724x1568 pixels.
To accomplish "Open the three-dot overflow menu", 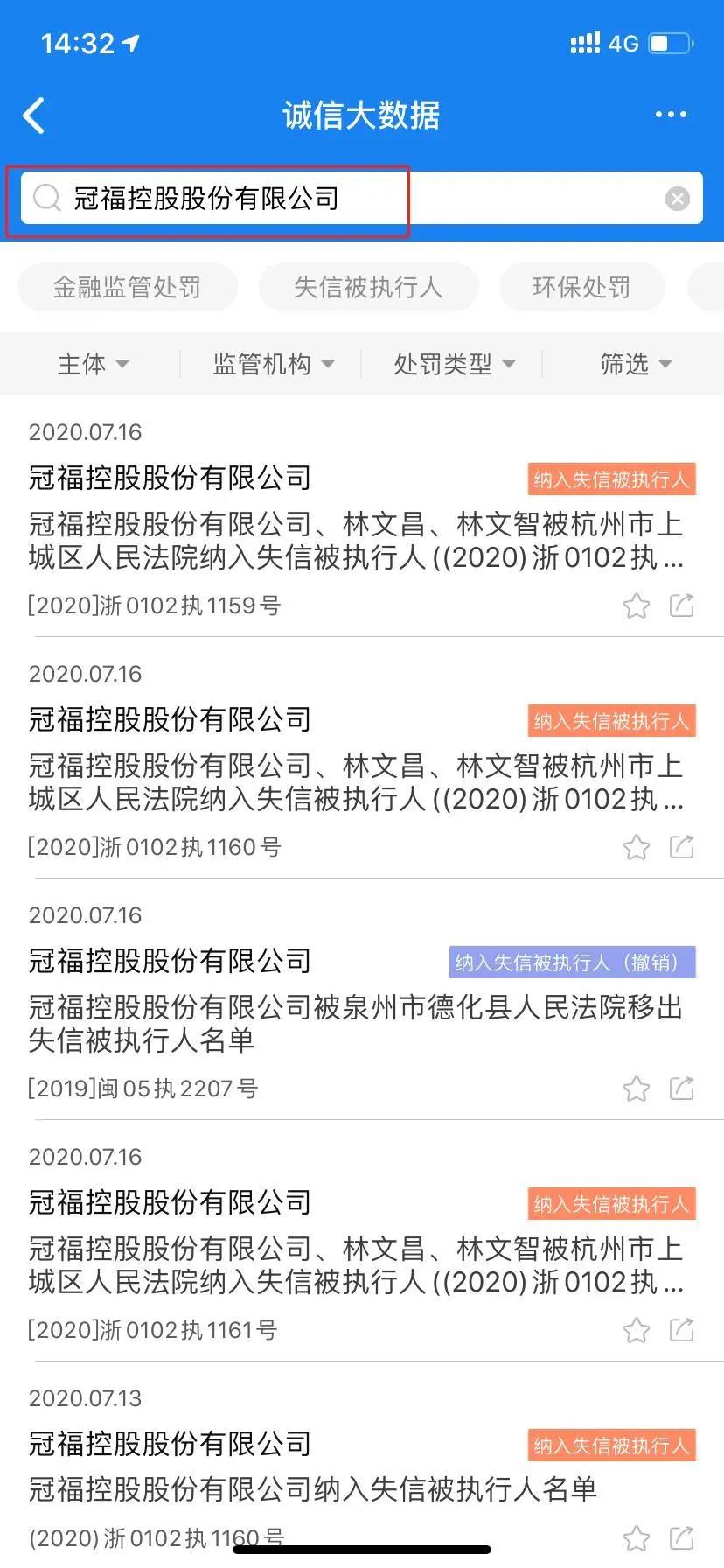I will (x=671, y=115).
